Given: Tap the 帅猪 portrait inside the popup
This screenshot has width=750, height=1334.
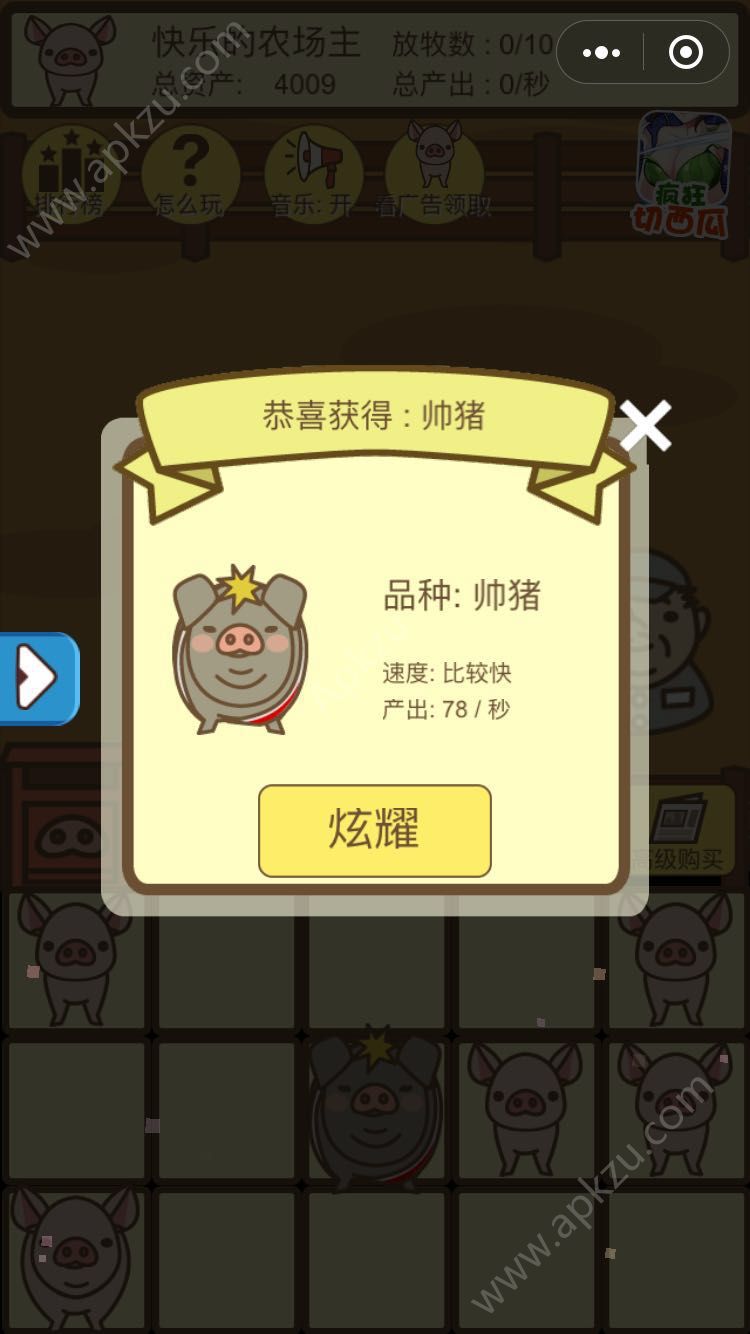Looking at the screenshot, I should pyautogui.click(x=240, y=650).
